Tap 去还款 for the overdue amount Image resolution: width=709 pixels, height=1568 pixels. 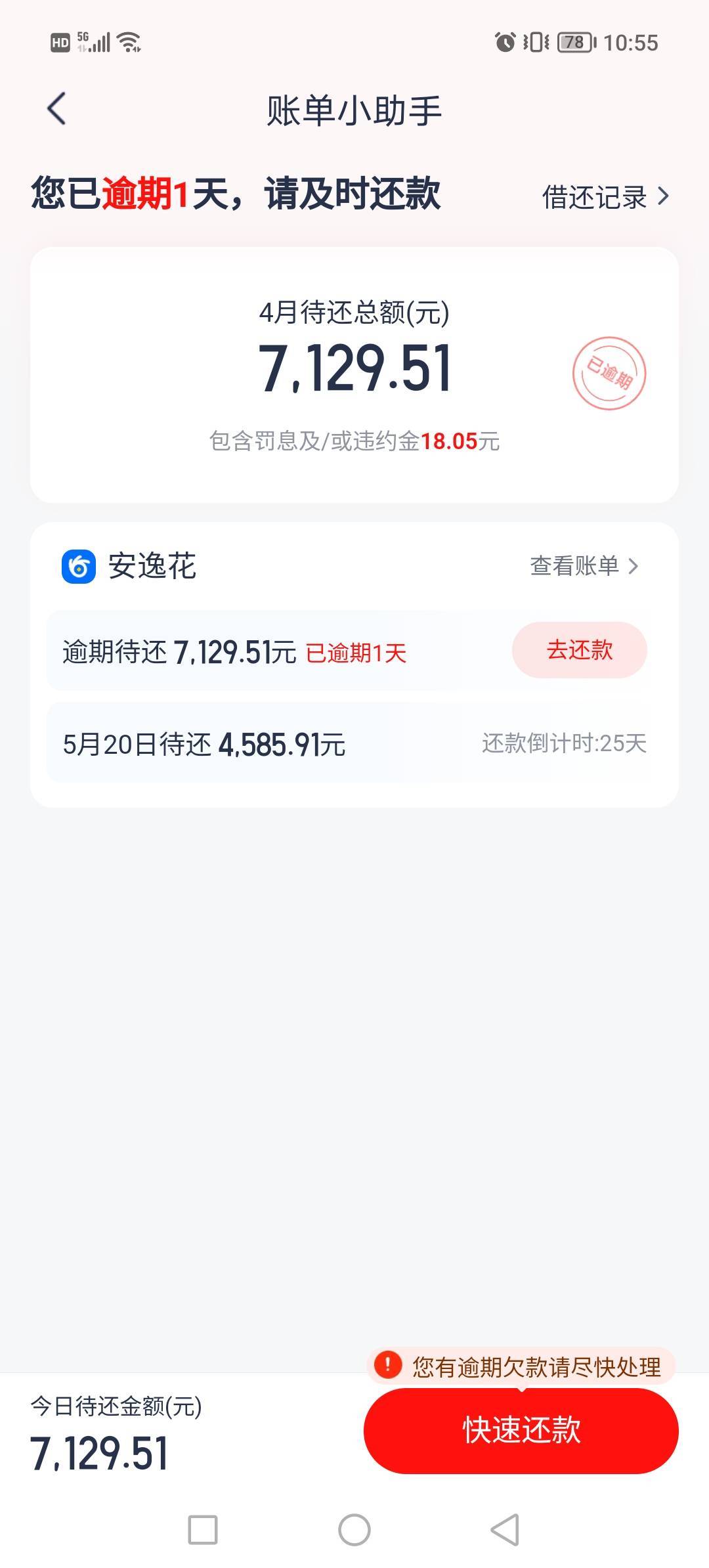coord(579,650)
